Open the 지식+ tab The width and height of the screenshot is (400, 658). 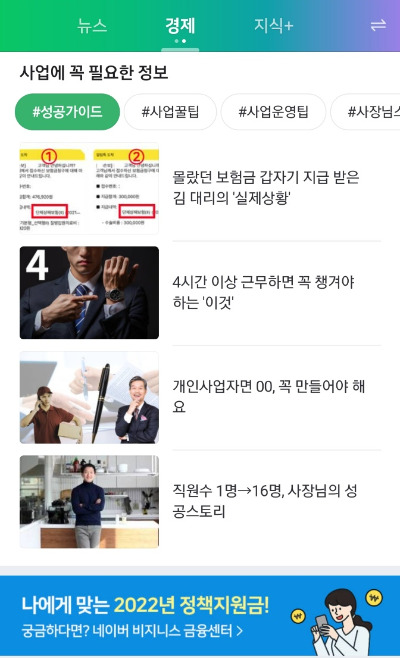pos(274,26)
